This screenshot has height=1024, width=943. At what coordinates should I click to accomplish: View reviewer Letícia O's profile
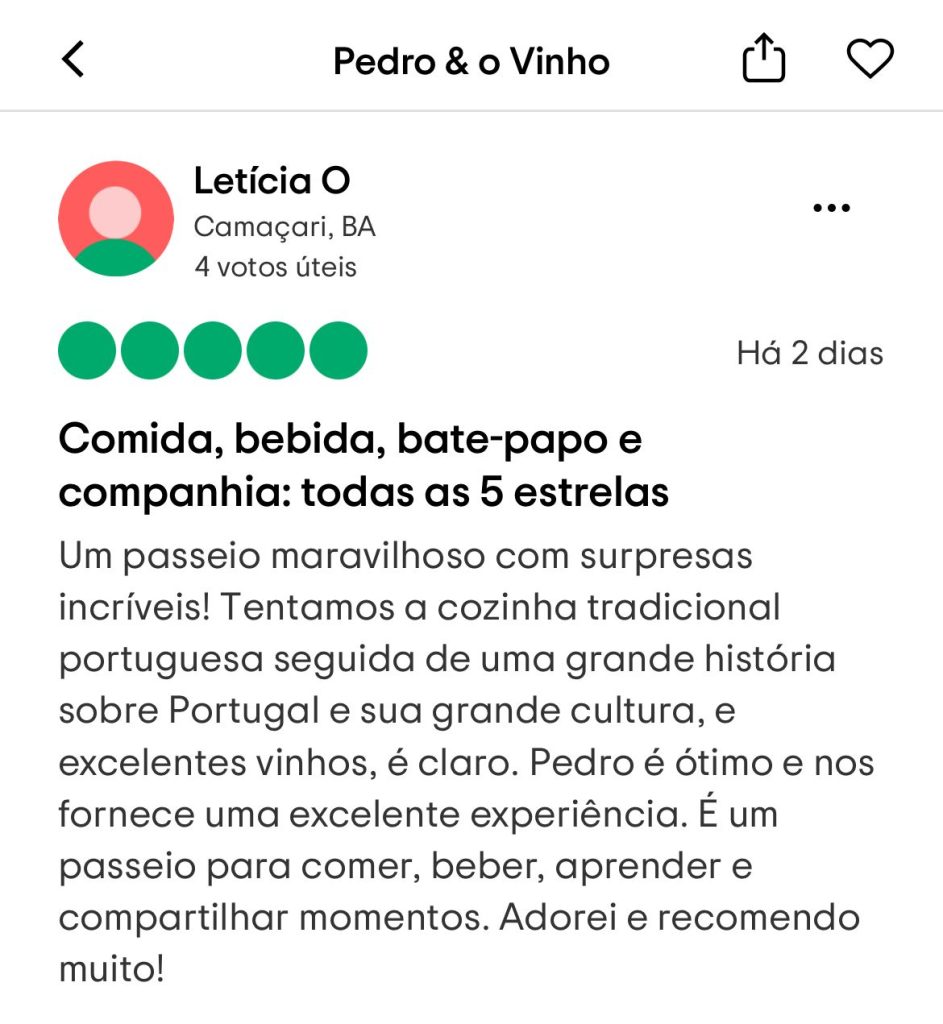pos(272,181)
